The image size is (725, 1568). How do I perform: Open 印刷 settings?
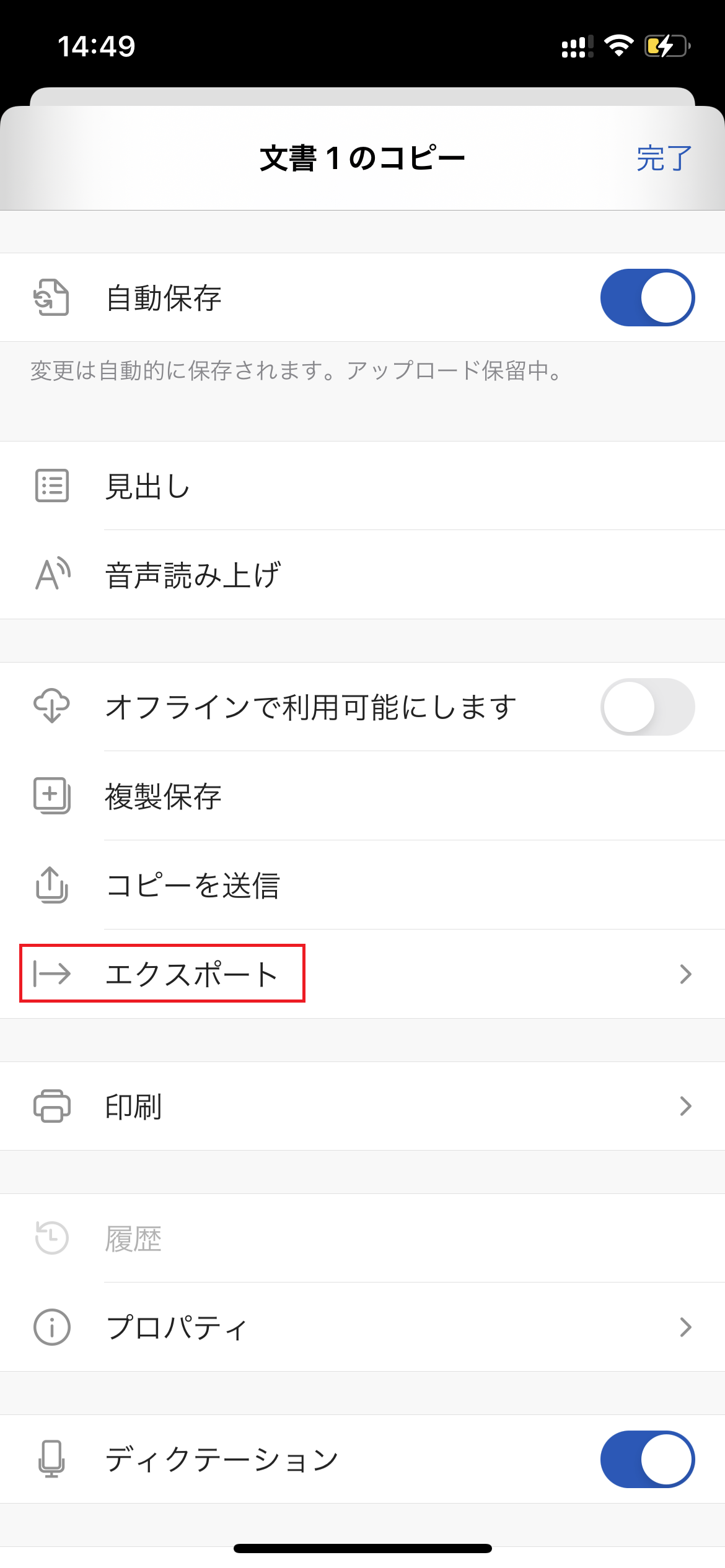[x=362, y=1106]
